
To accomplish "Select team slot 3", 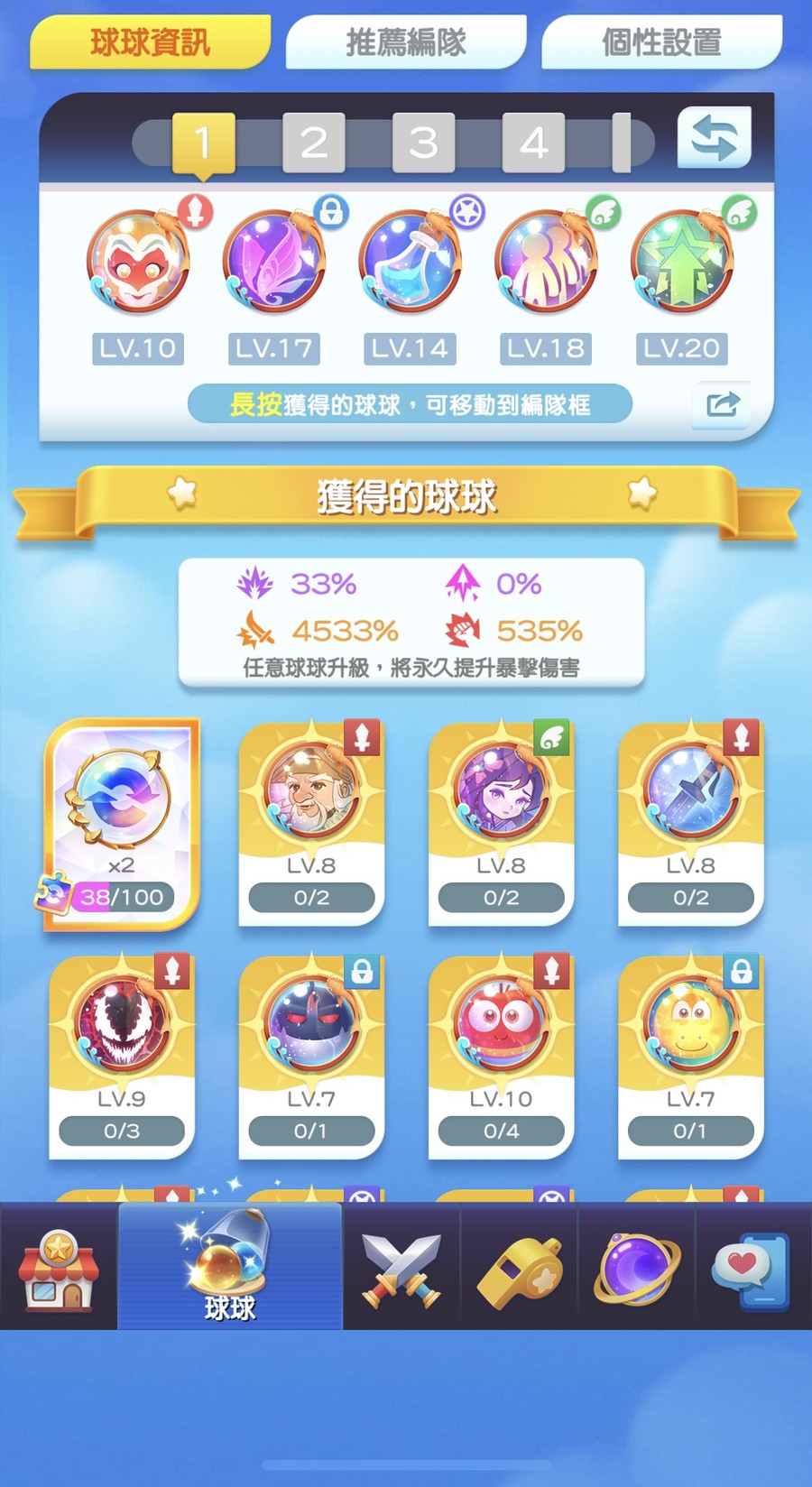I will tap(423, 143).
